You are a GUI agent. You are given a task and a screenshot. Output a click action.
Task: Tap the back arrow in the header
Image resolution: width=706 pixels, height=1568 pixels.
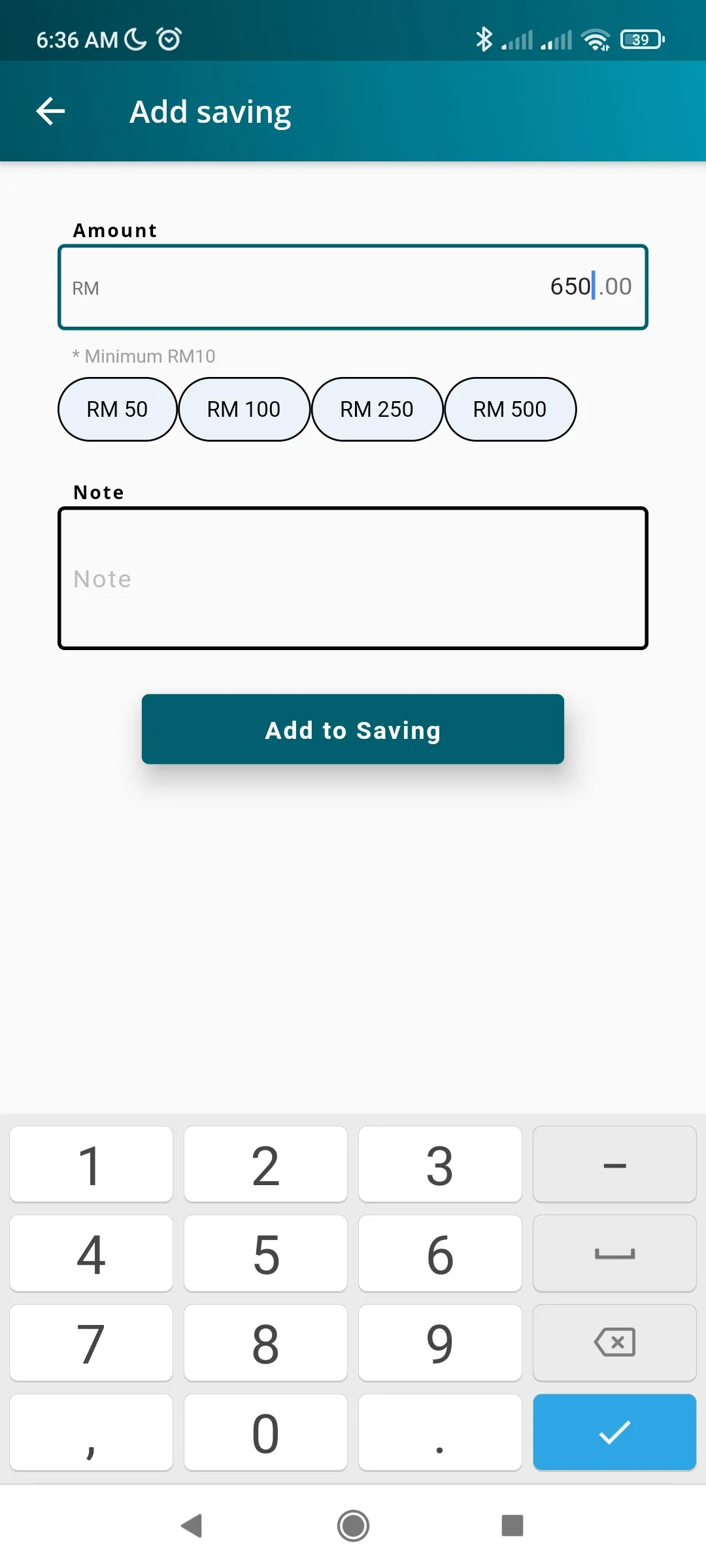(x=51, y=110)
